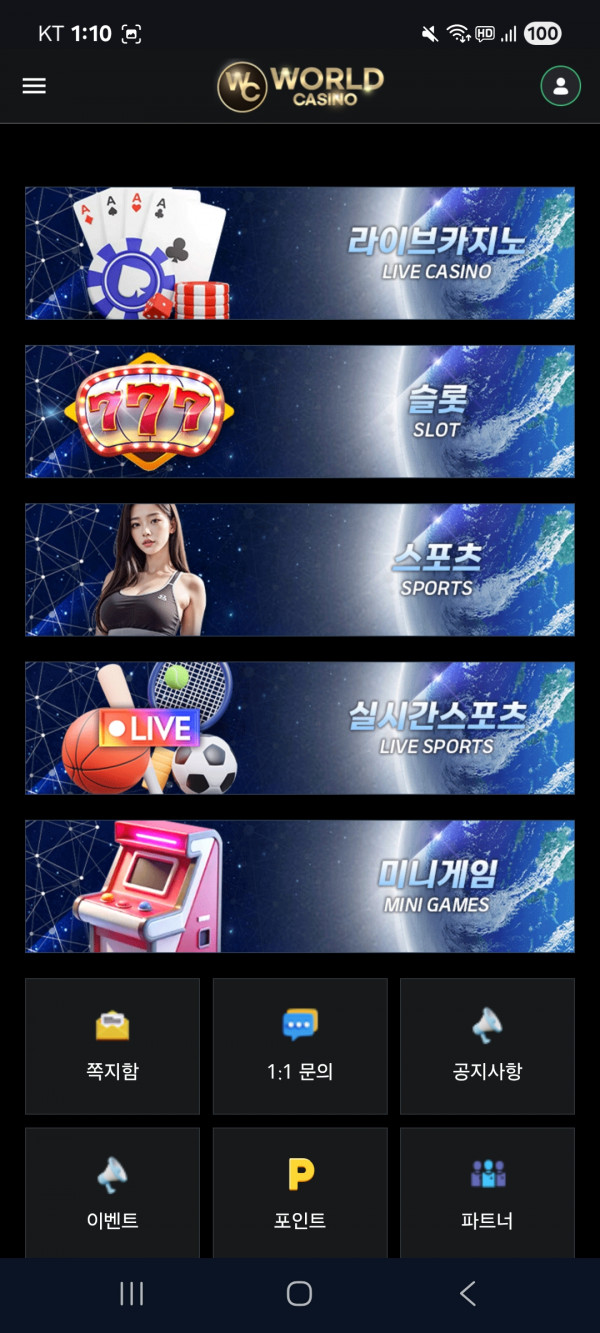
Task: Open the 쪽지함 message box tile
Action: tap(112, 1046)
